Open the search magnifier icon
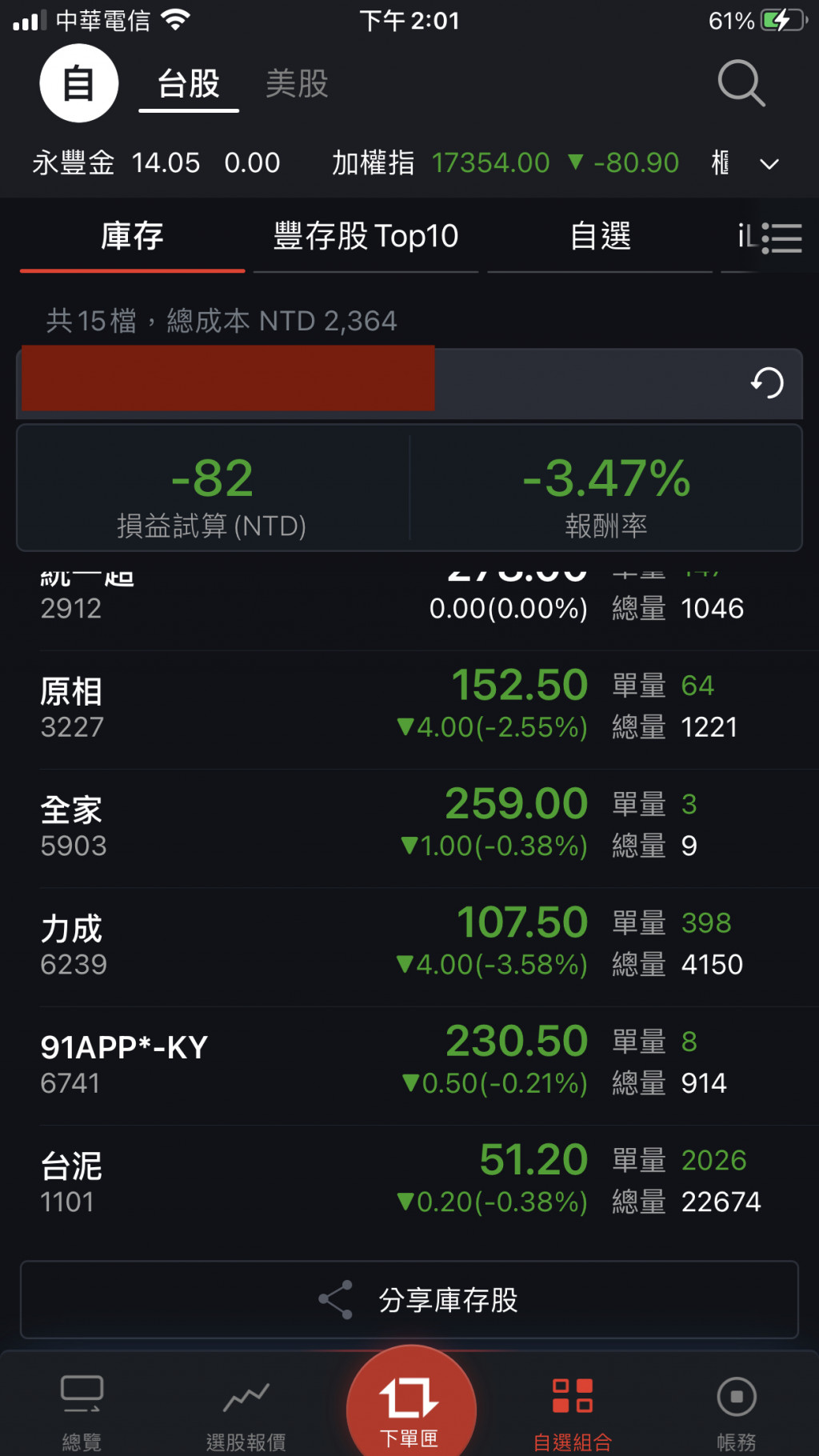This screenshot has height=1456, width=819. coord(741,83)
